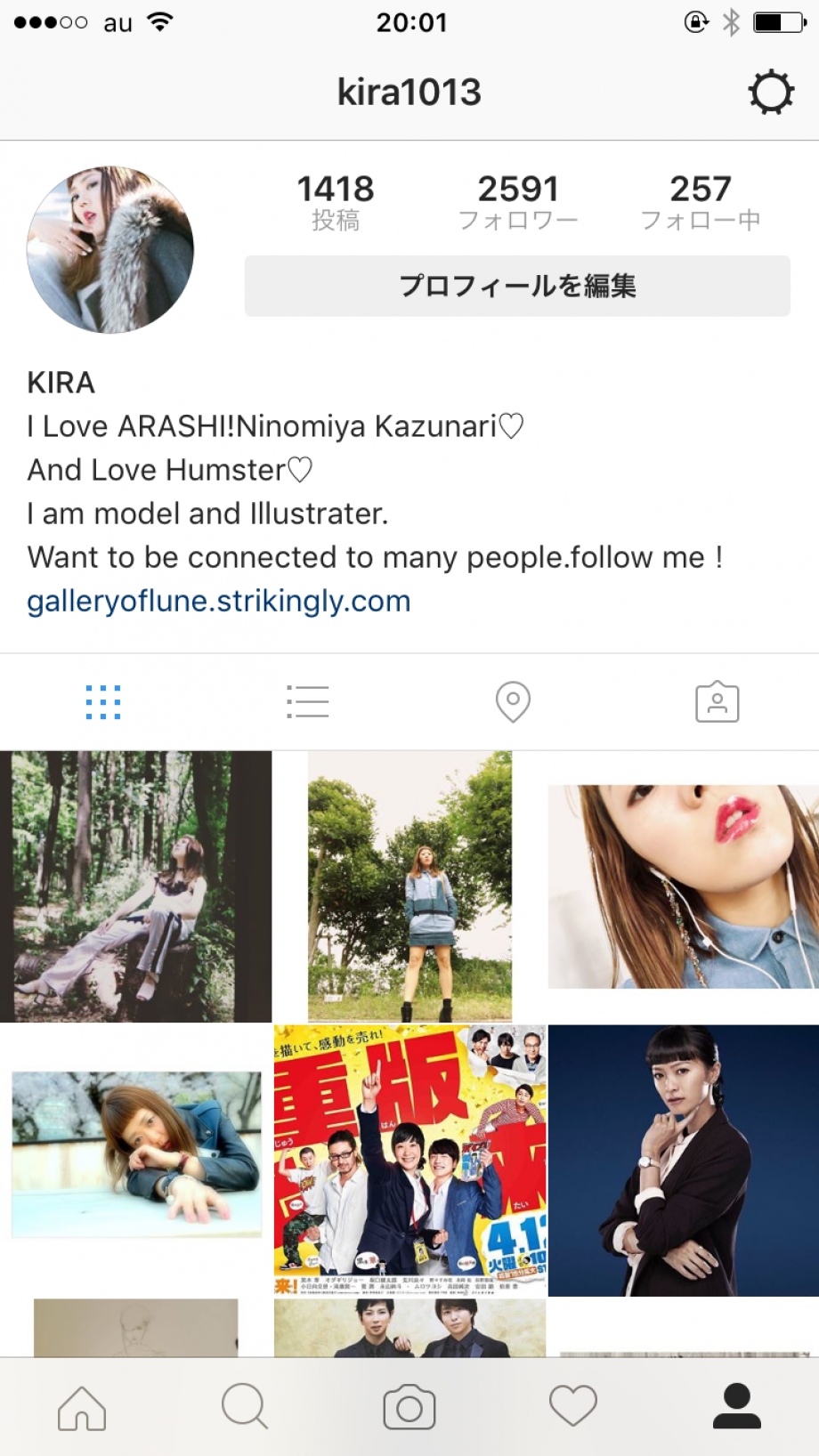Open the post of woman in dark suit
The height and width of the screenshot is (1456, 819).
click(683, 1160)
